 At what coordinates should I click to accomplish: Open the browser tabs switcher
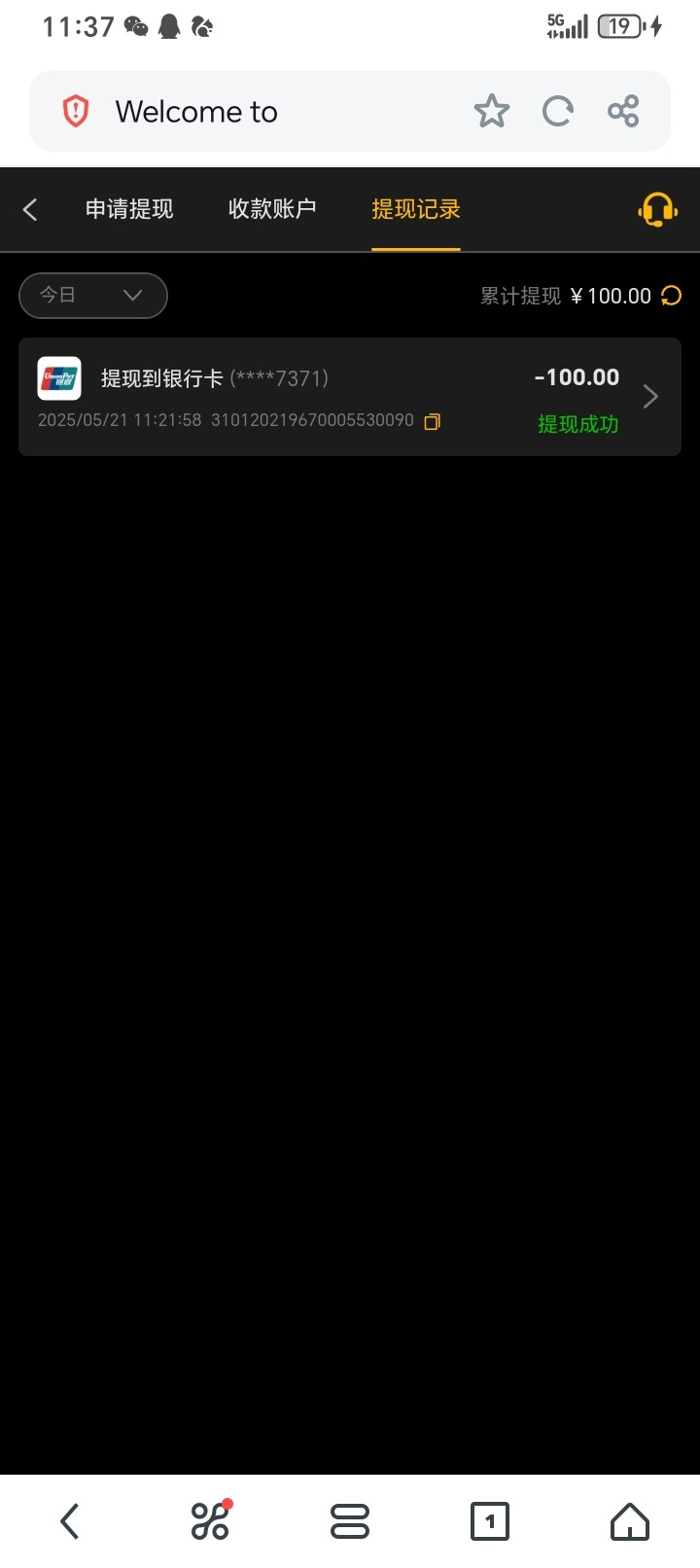490,1521
